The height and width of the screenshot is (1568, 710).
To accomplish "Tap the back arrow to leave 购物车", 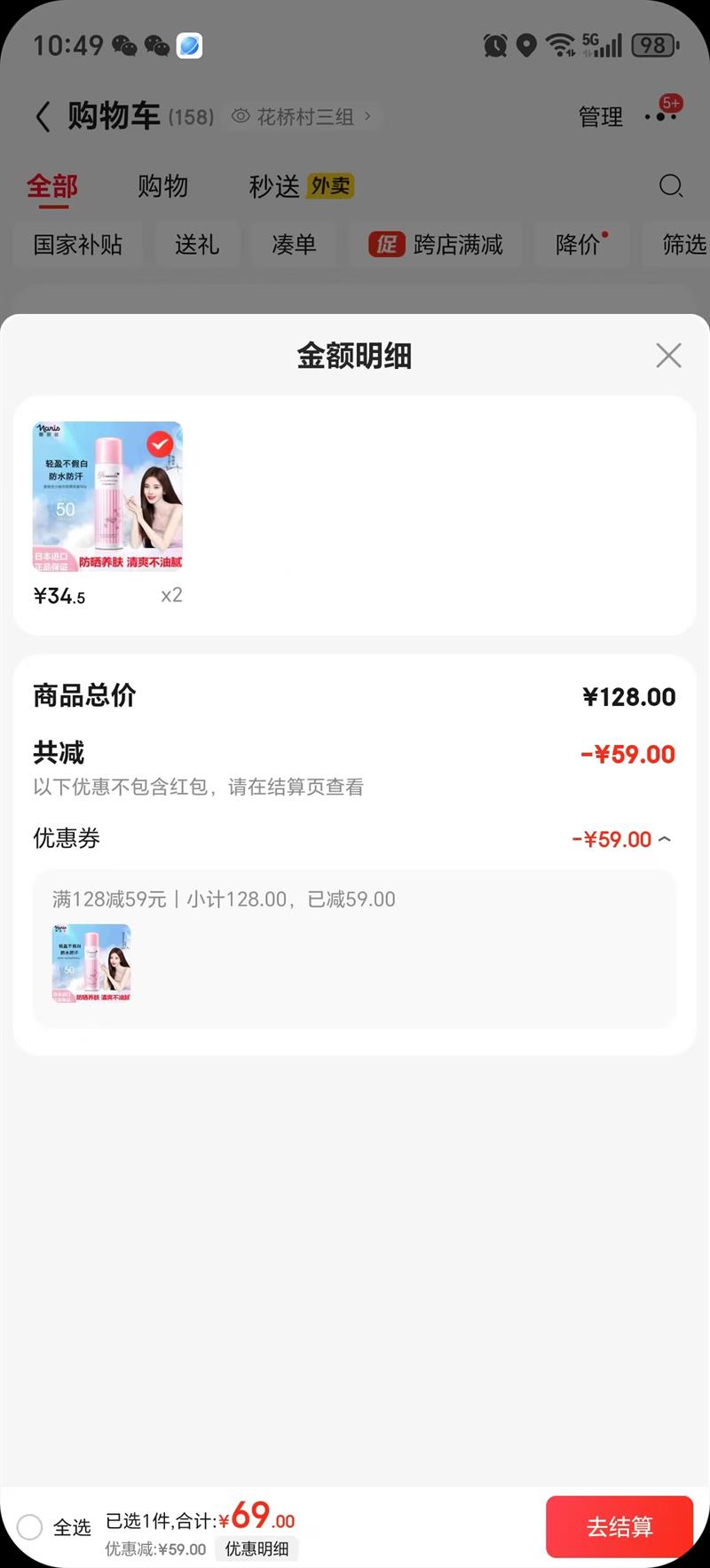I will click(41, 116).
